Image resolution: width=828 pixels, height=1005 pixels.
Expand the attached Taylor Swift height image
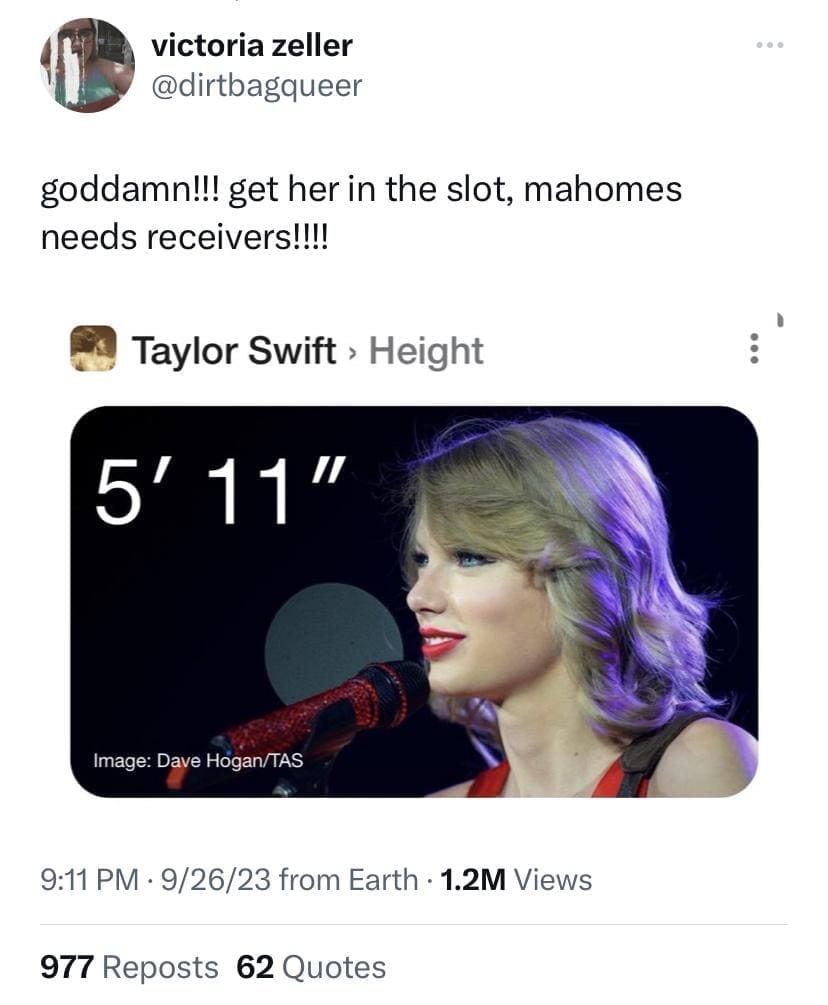414,601
